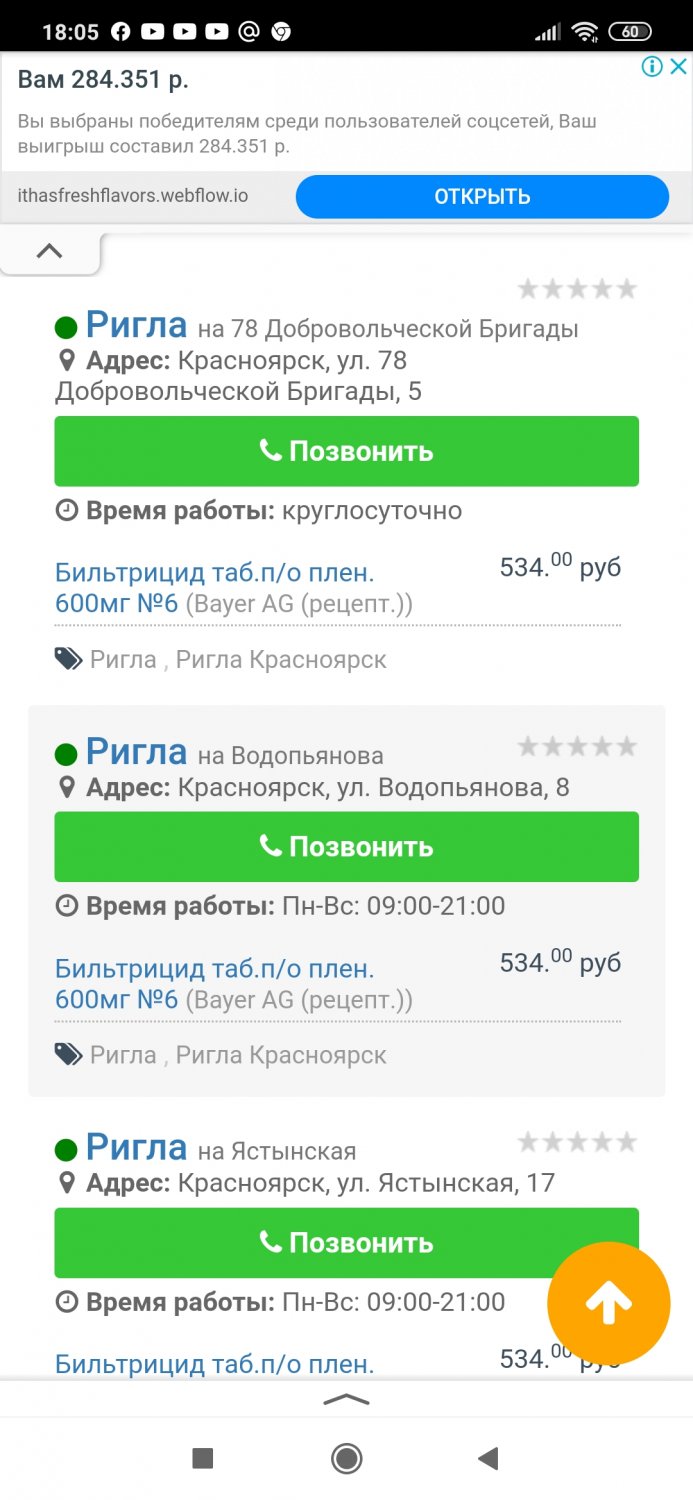Collapse the panel with the up chevron tab
This screenshot has height=1500, width=693.
pos(49,251)
